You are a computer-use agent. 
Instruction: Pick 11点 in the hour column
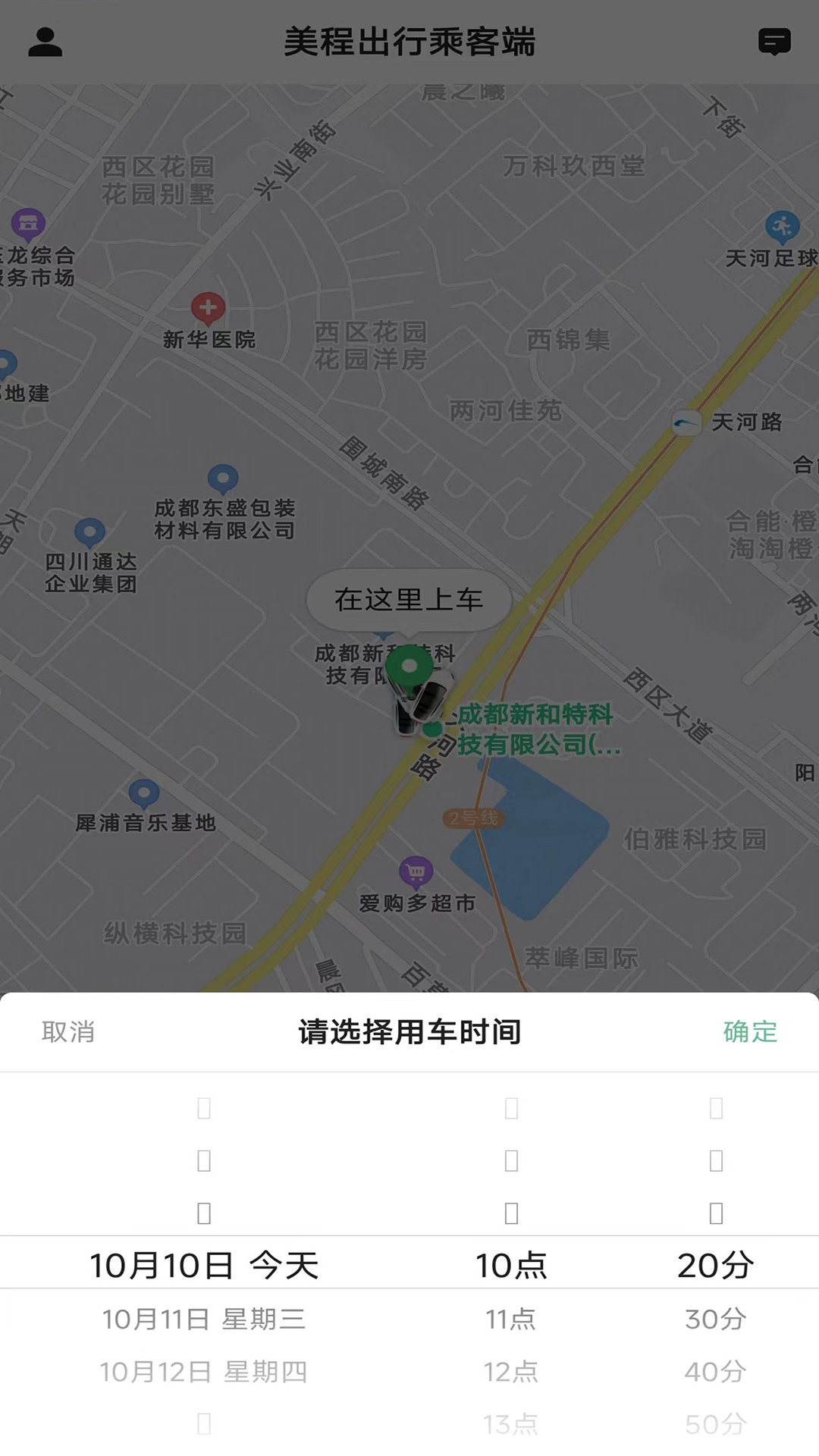[x=511, y=1319]
